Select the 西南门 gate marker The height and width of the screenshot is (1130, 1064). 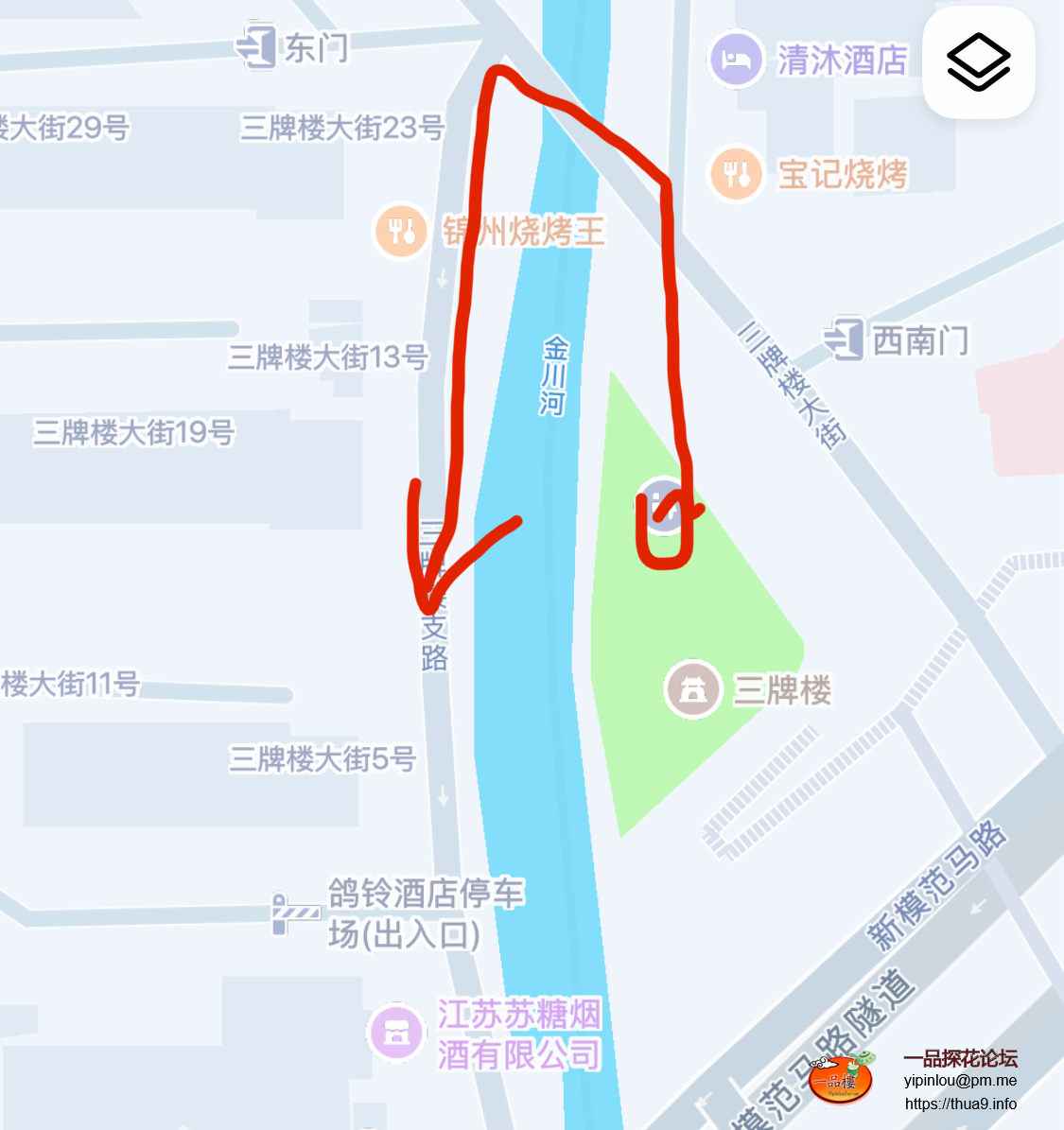click(x=845, y=339)
